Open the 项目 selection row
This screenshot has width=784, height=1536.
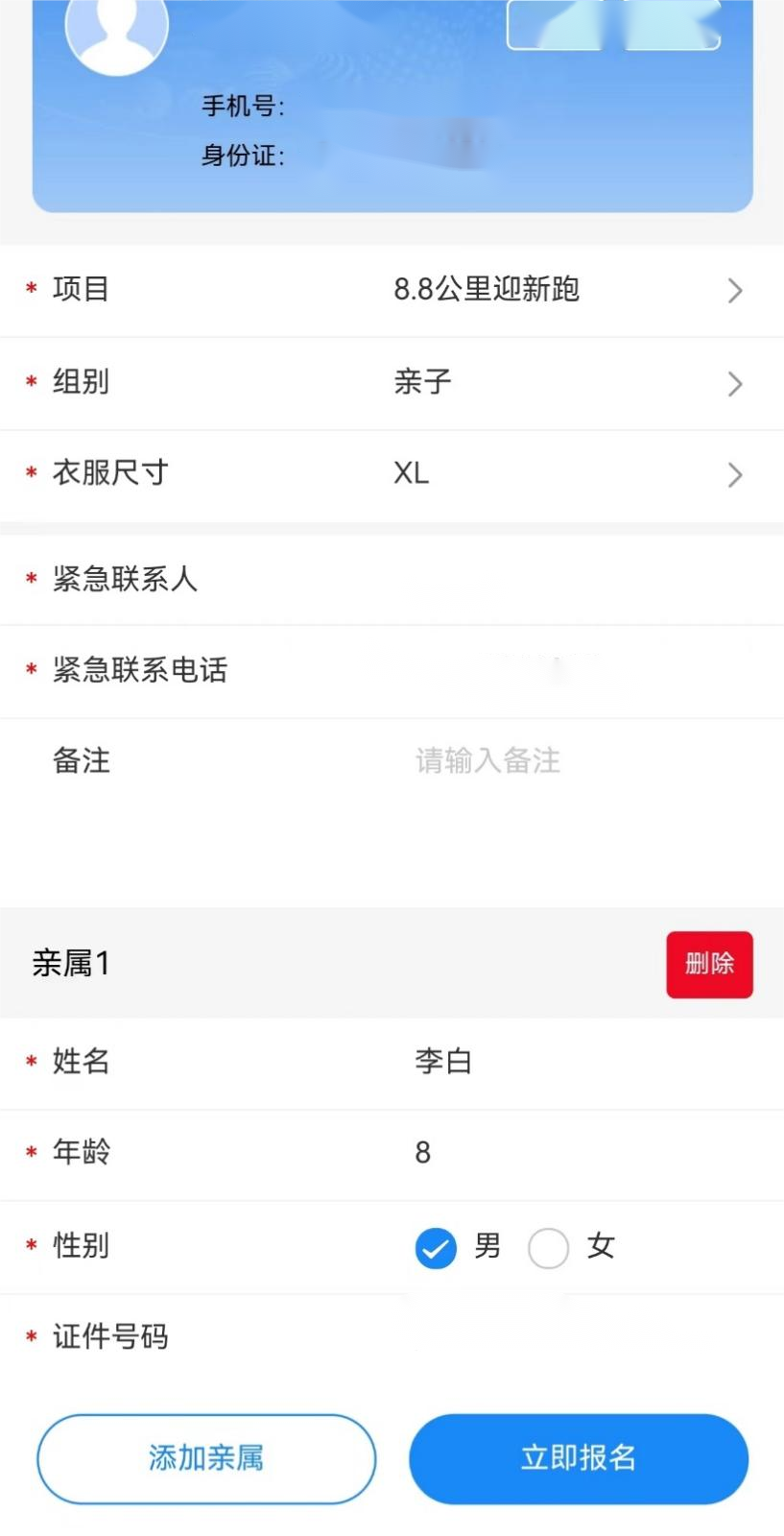pyautogui.click(x=566, y=290)
